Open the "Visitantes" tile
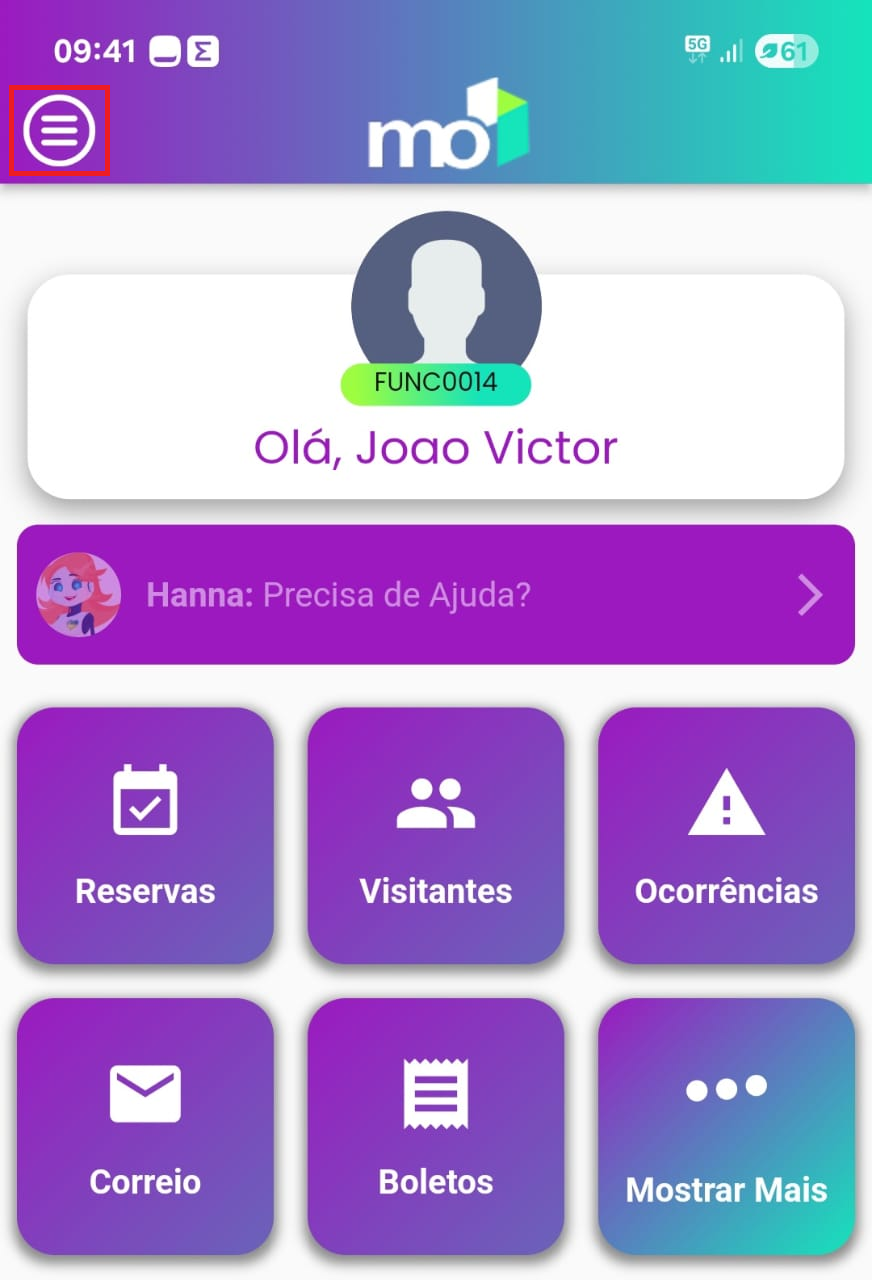 tap(435, 838)
